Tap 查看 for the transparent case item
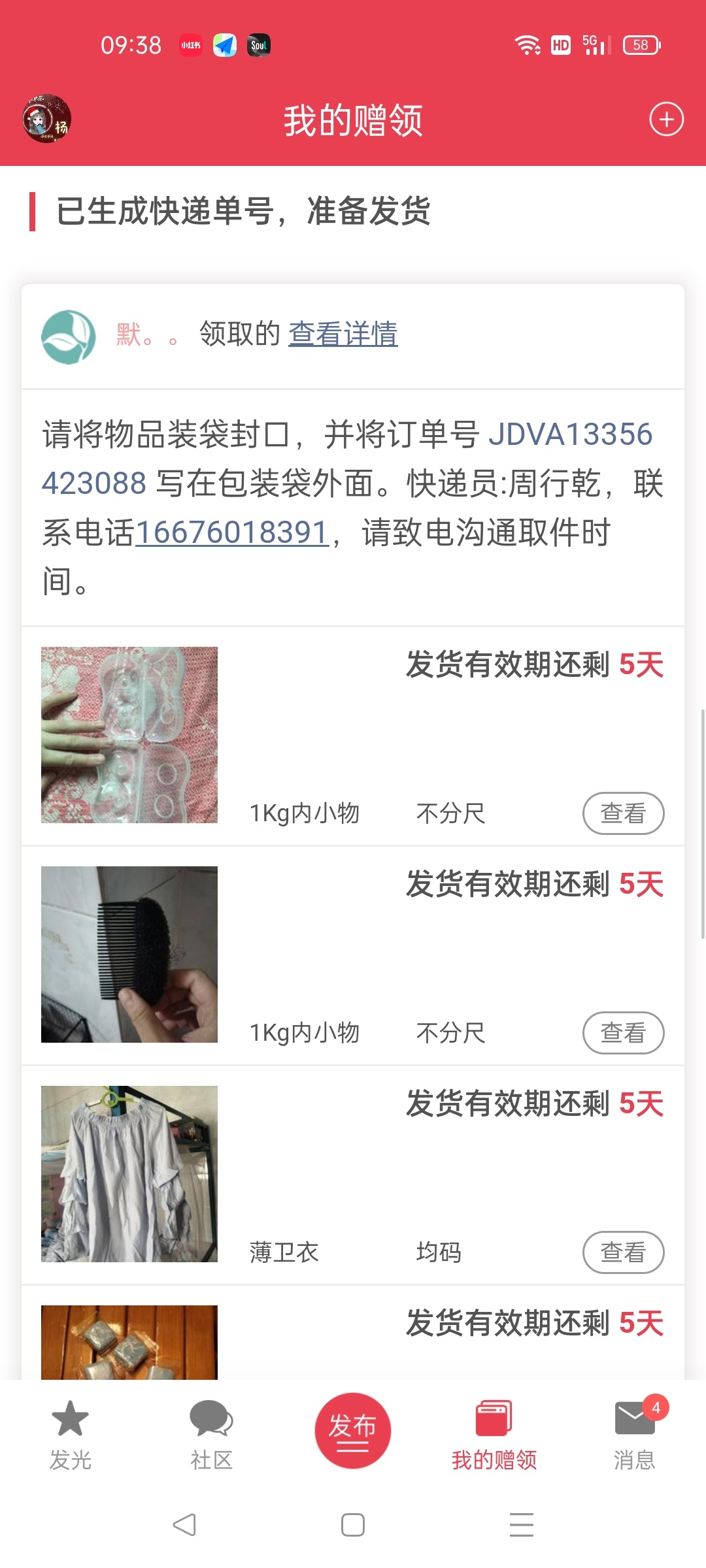 [x=623, y=813]
